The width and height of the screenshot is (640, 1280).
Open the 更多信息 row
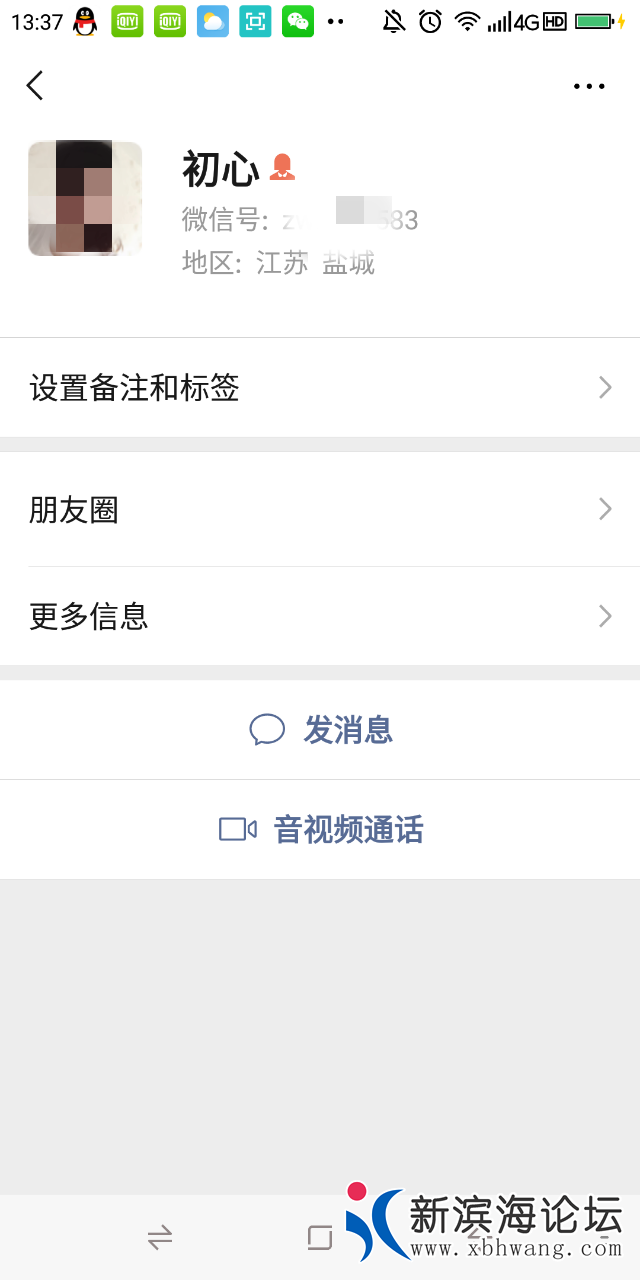point(320,616)
